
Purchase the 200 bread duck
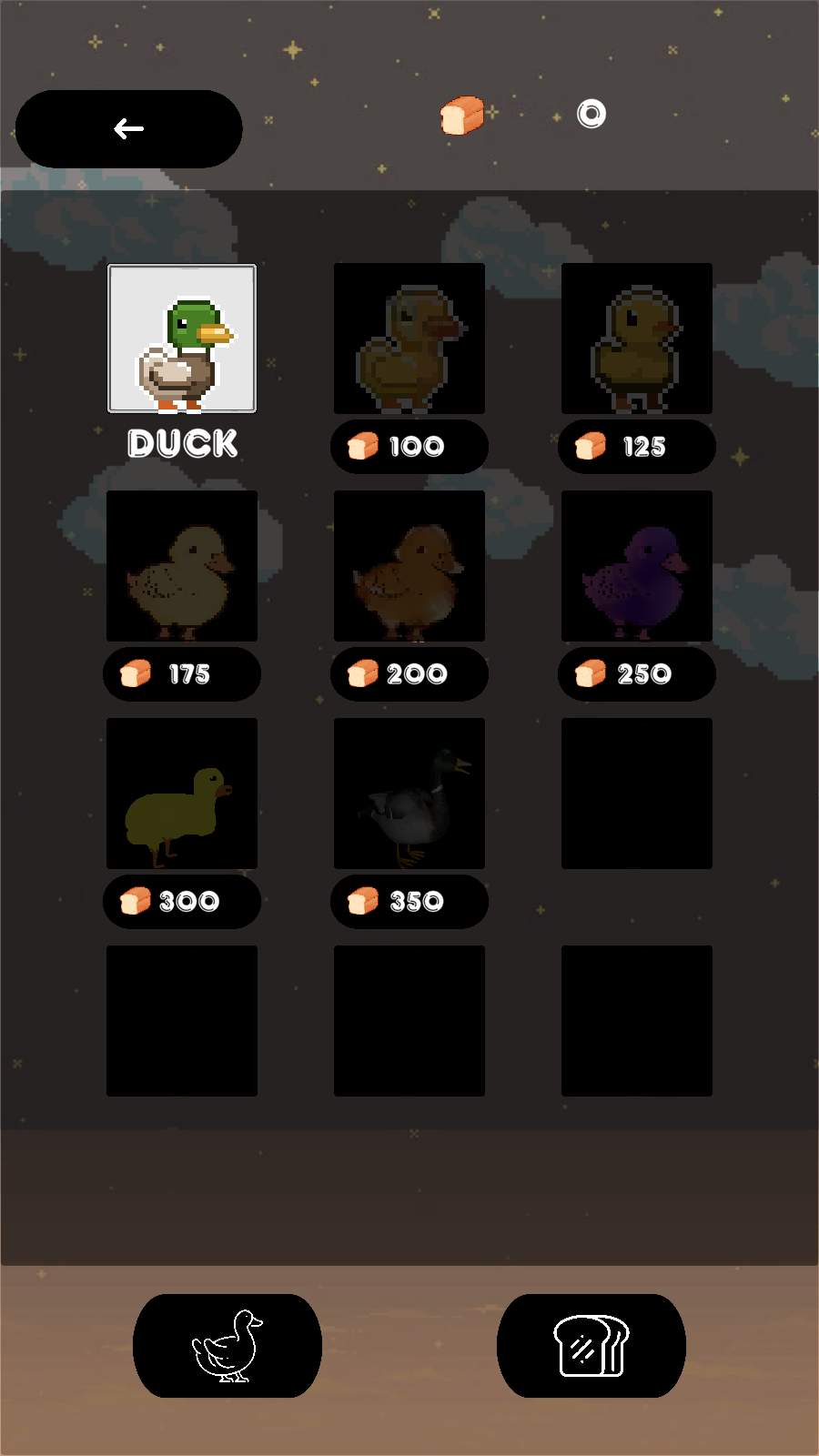click(409, 673)
